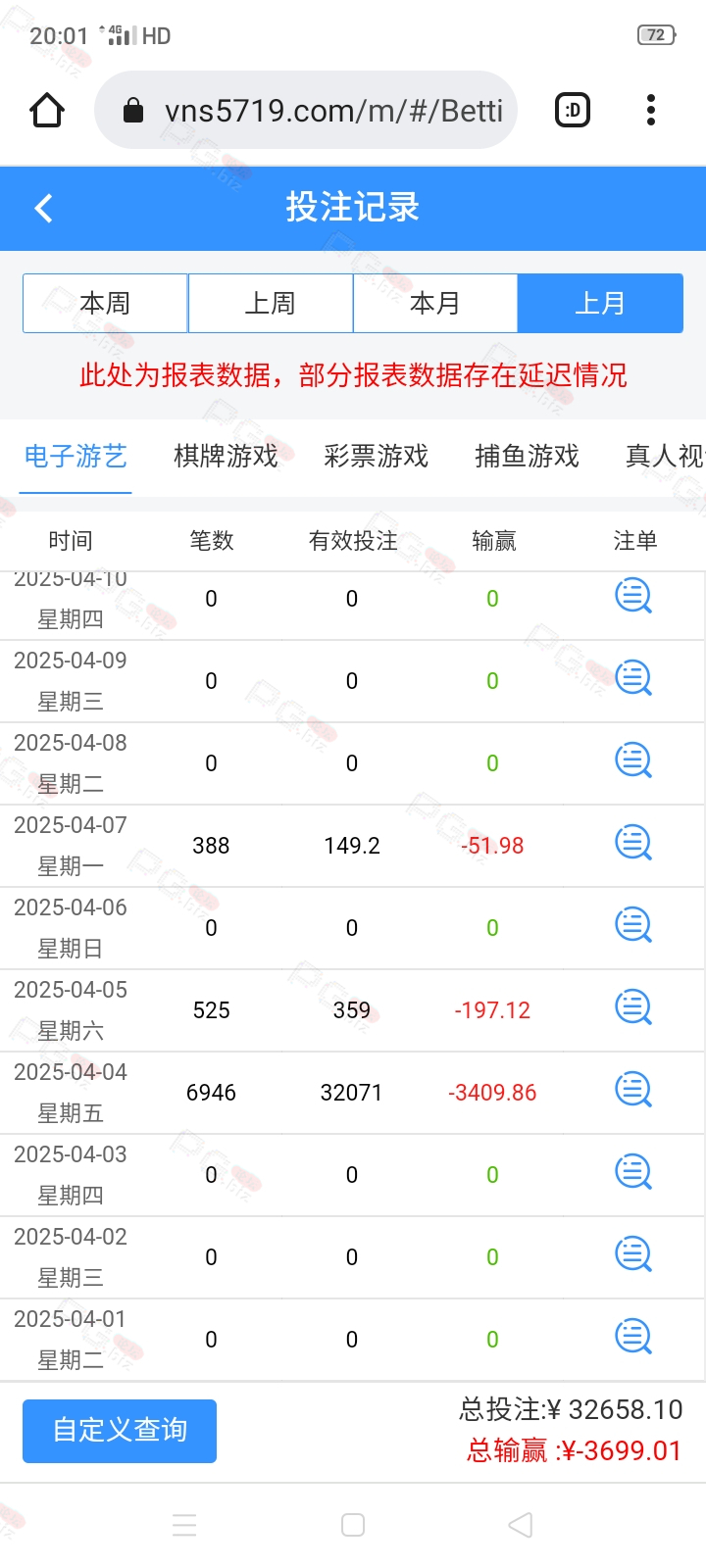The width and height of the screenshot is (706, 1568).
Task: View bet slips for 2025-04-04
Action: point(633,1090)
